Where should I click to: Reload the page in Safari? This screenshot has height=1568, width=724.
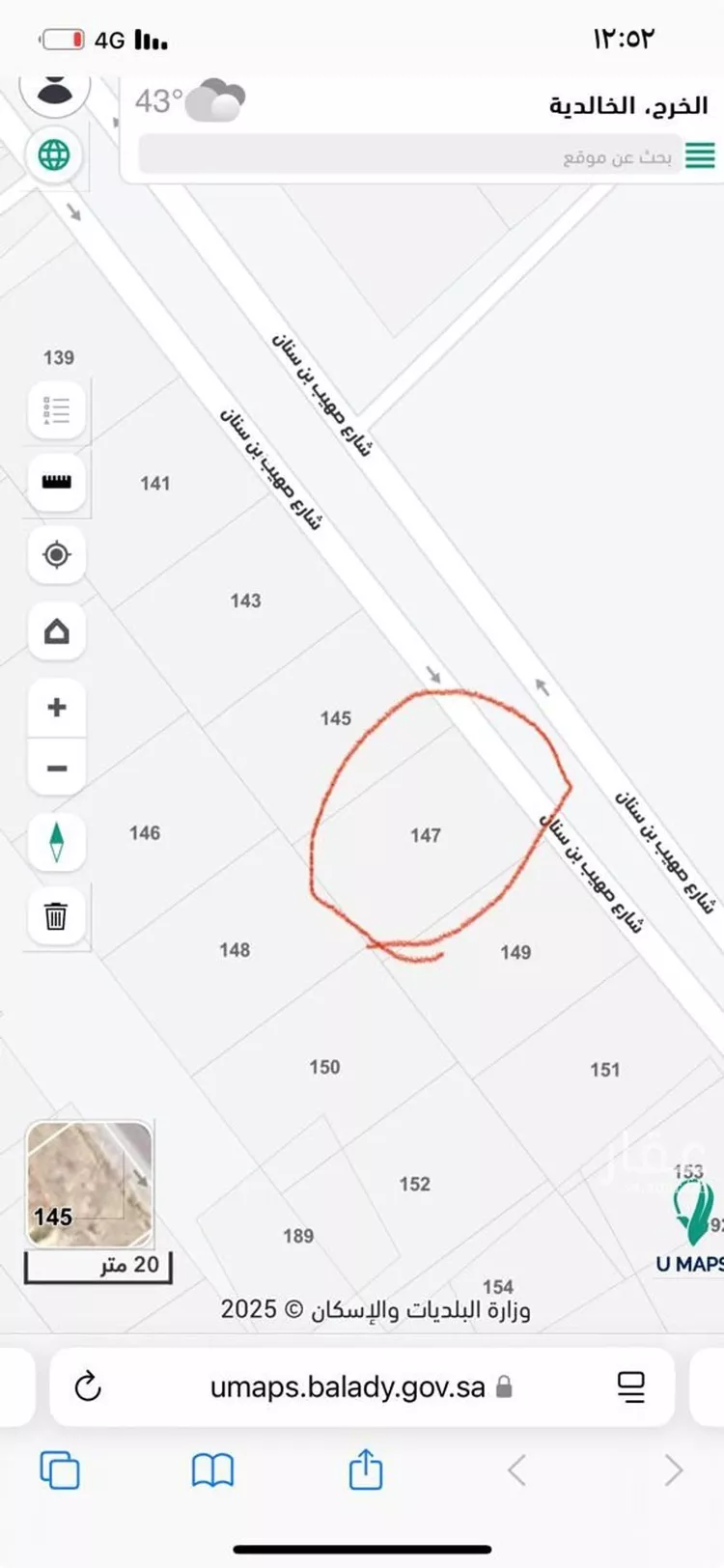pyautogui.click(x=88, y=1387)
